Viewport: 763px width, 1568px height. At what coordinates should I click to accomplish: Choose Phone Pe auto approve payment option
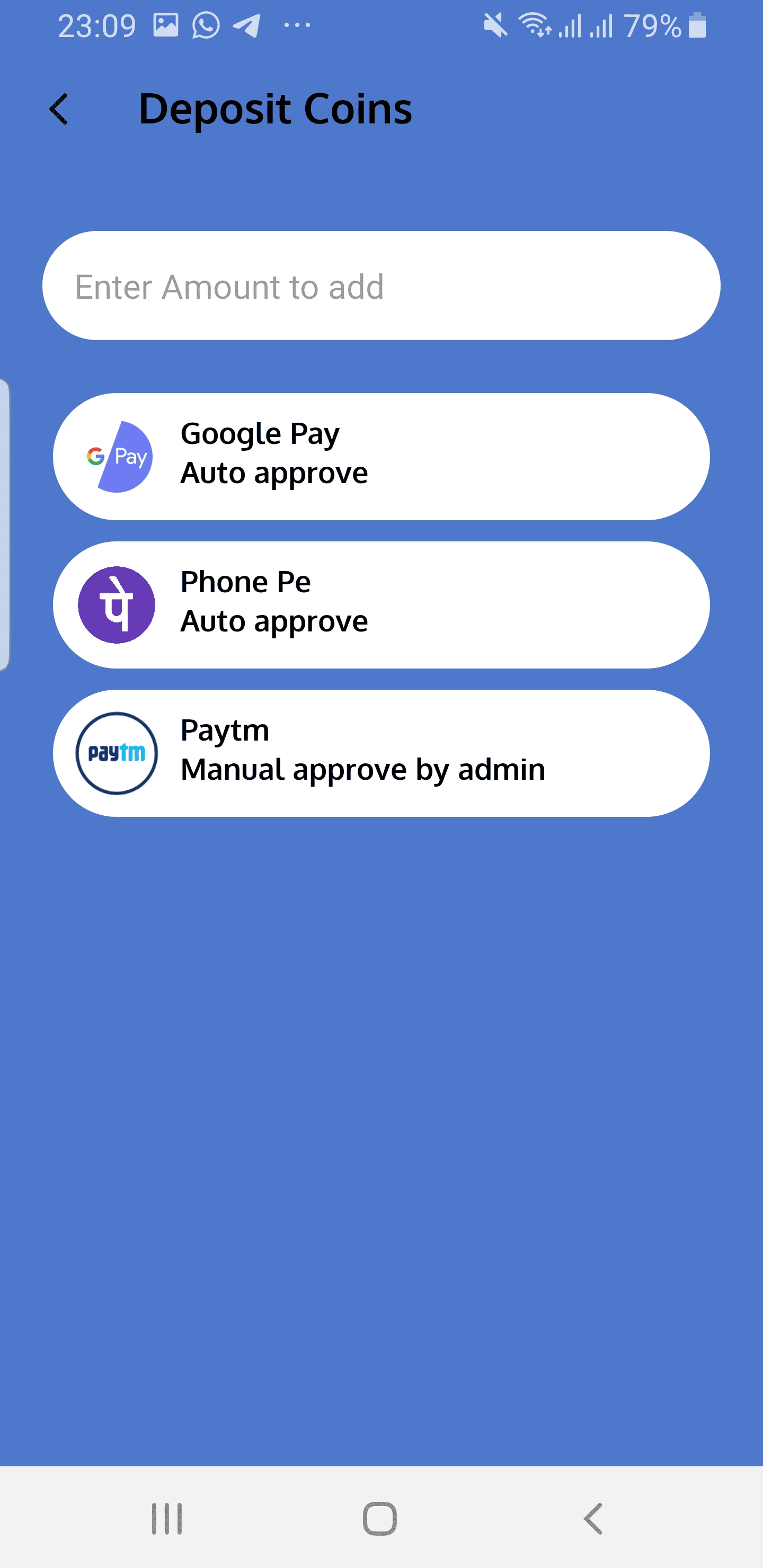click(x=381, y=604)
